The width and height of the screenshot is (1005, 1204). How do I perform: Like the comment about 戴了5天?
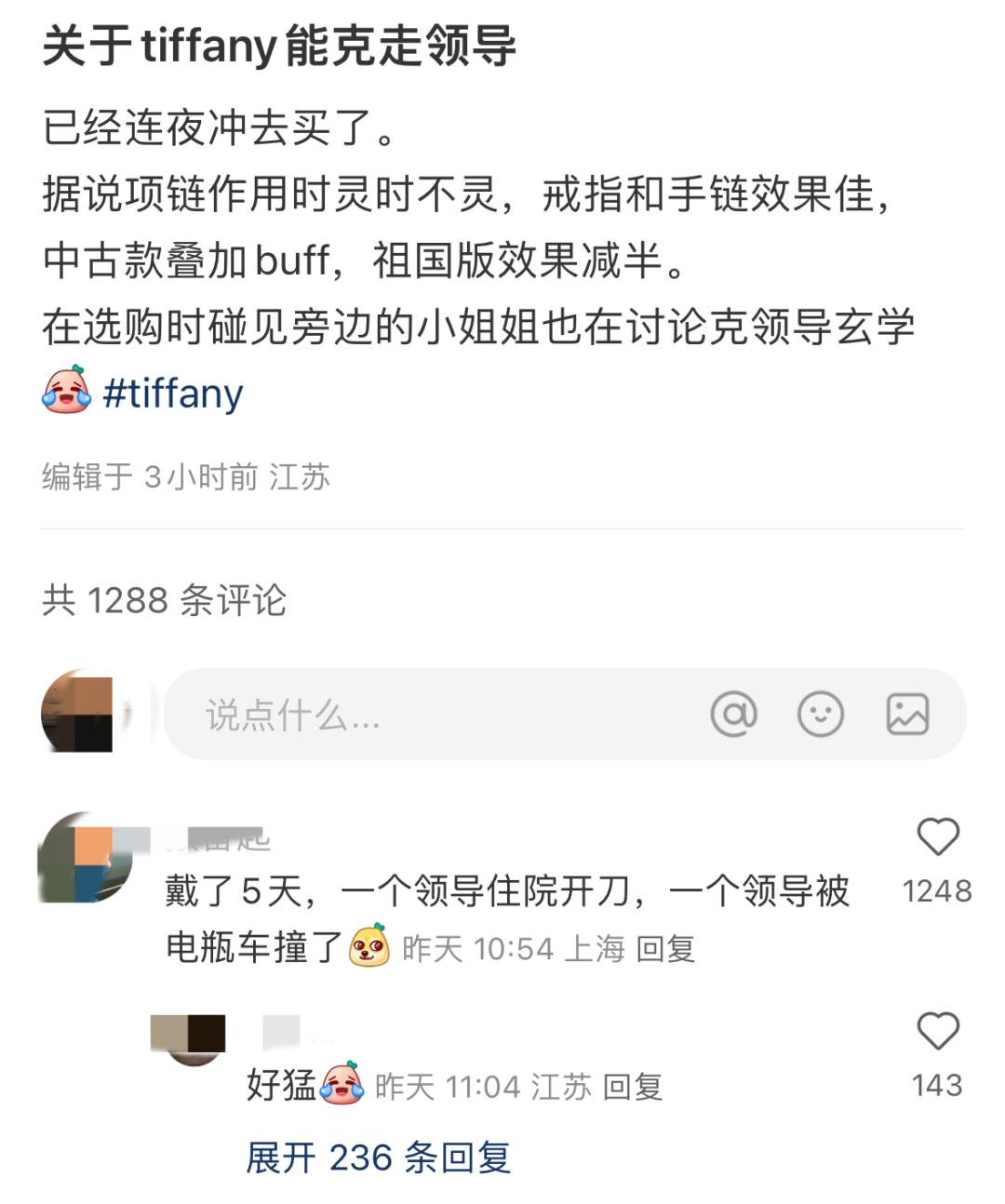coord(937,837)
